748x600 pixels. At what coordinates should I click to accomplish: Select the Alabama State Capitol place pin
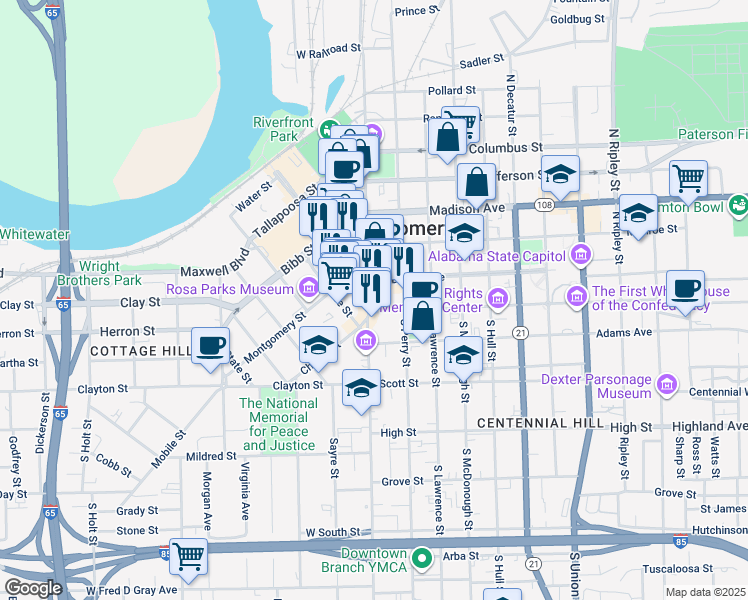[580, 256]
